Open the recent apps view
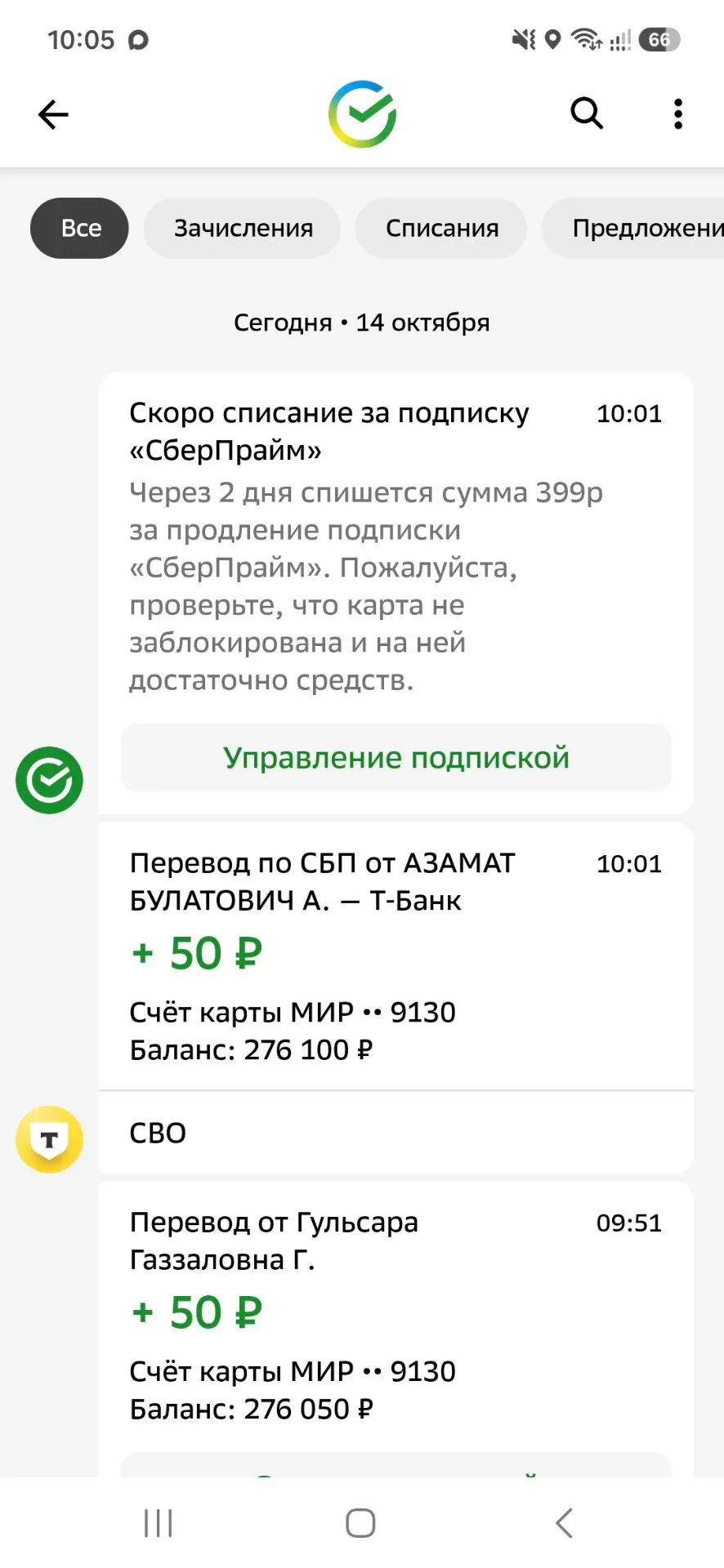 [x=159, y=1523]
